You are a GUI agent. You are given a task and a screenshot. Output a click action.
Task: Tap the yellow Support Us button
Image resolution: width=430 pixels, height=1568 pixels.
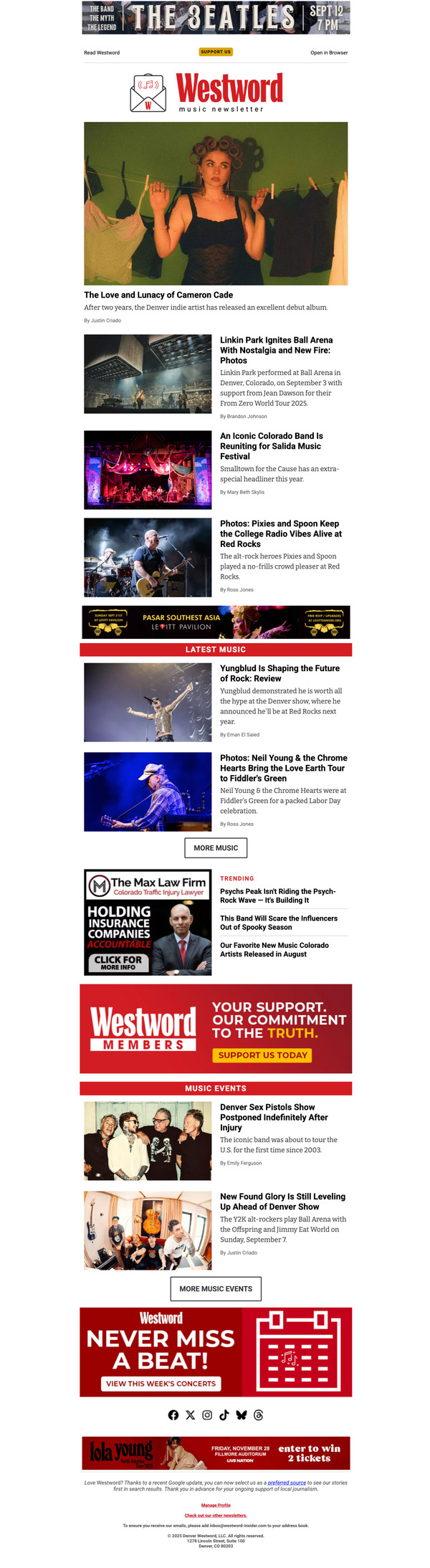216,52
